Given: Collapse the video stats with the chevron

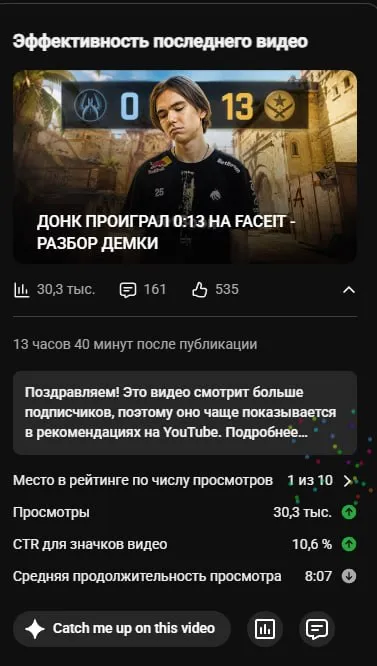Looking at the screenshot, I should coord(349,290).
